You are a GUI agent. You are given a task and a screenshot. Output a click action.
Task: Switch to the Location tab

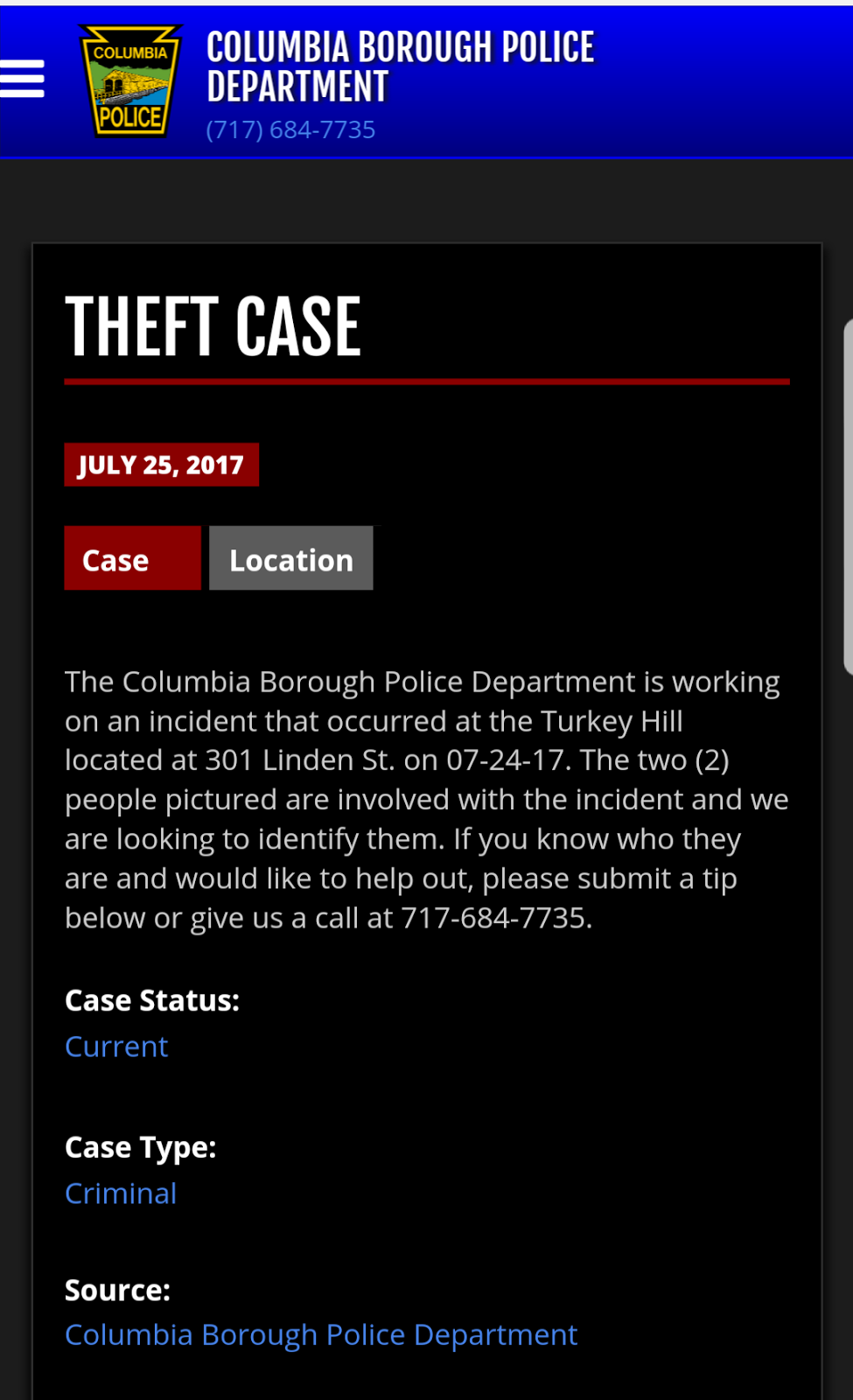click(290, 558)
